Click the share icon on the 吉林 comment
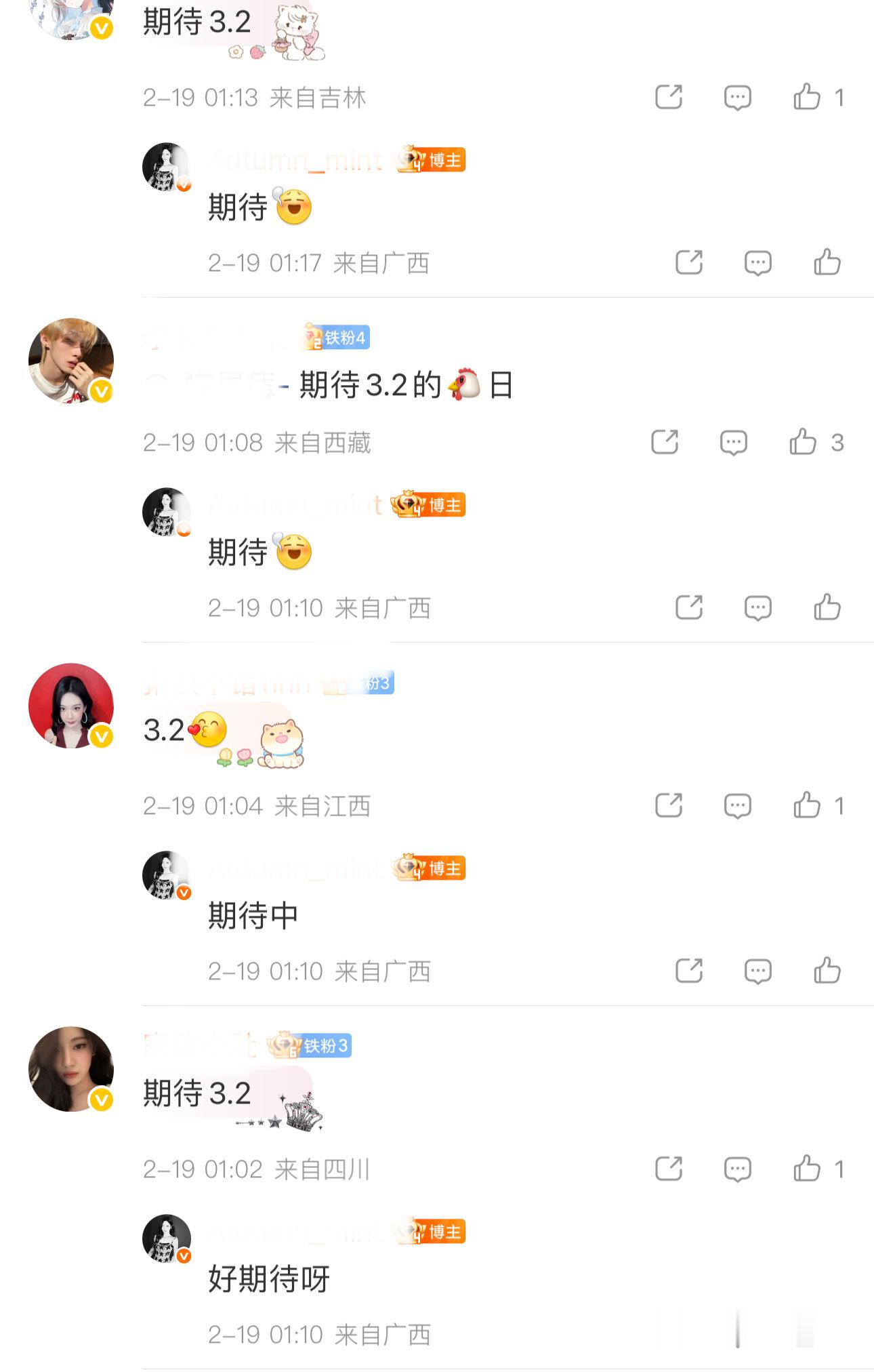874x1372 pixels. click(669, 97)
